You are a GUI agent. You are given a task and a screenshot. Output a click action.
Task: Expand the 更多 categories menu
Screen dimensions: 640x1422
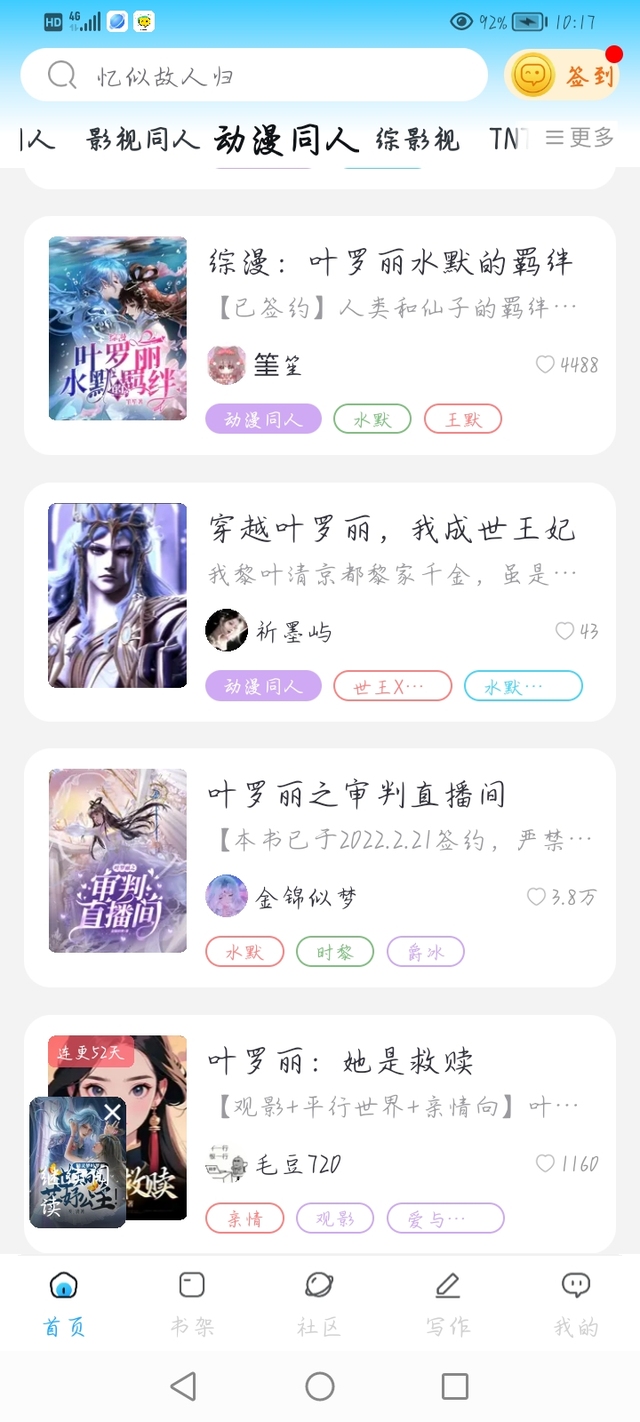(580, 138)
